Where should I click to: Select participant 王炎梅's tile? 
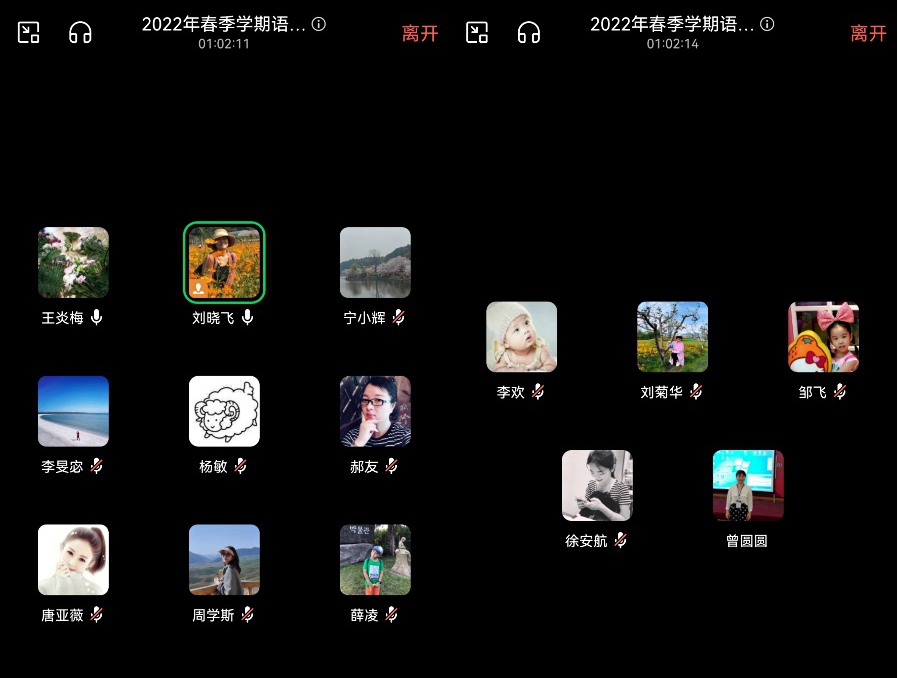point(73,262)
